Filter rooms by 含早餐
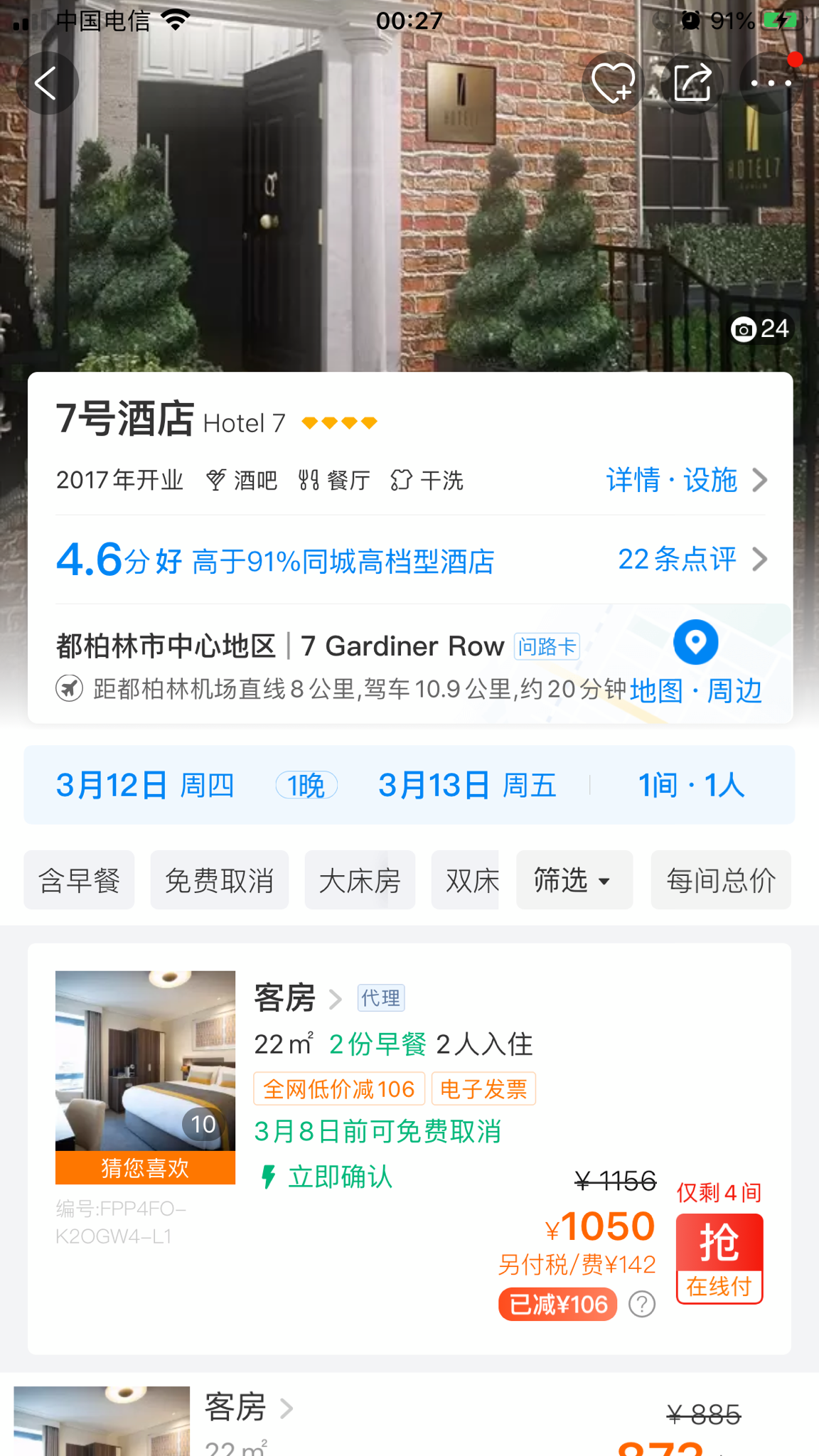This screenshot has width=819, height=1456. pos(79,881)
